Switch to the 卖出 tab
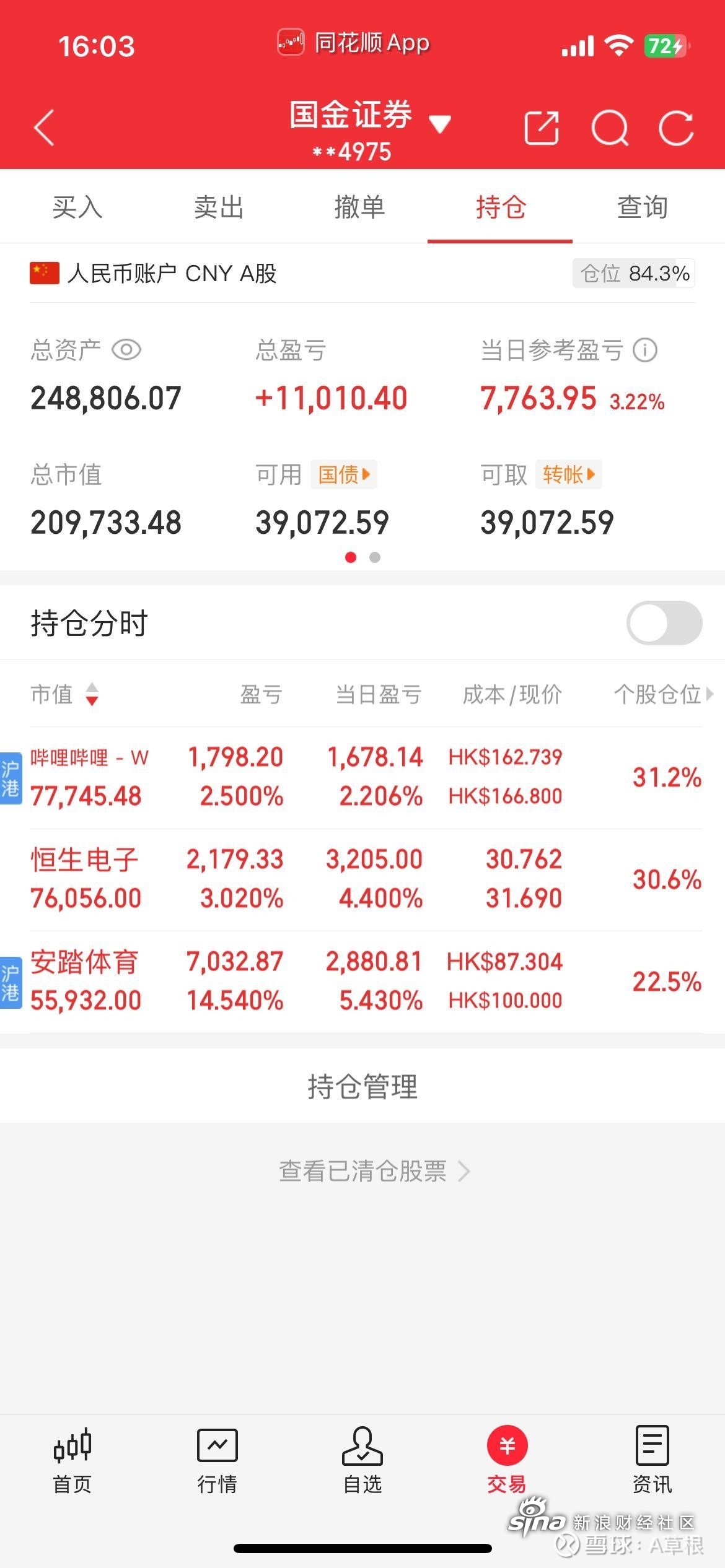Viewport: 725px width, 1568px height. [x=219, y=207]
